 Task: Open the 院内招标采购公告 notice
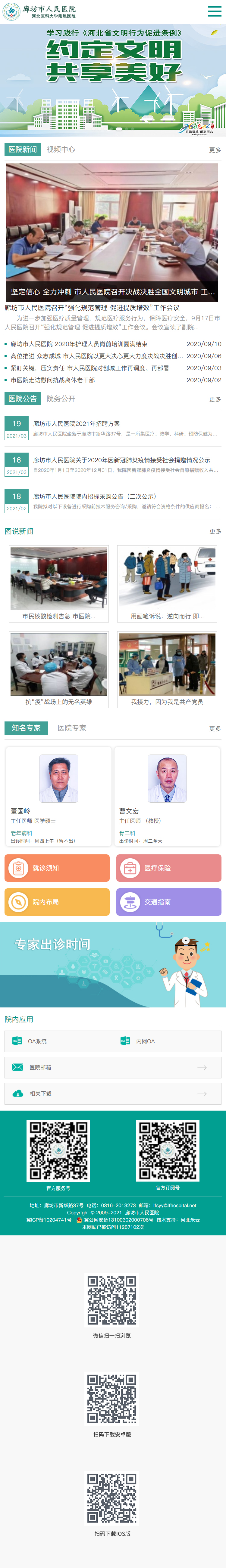[x=94, y=497]
